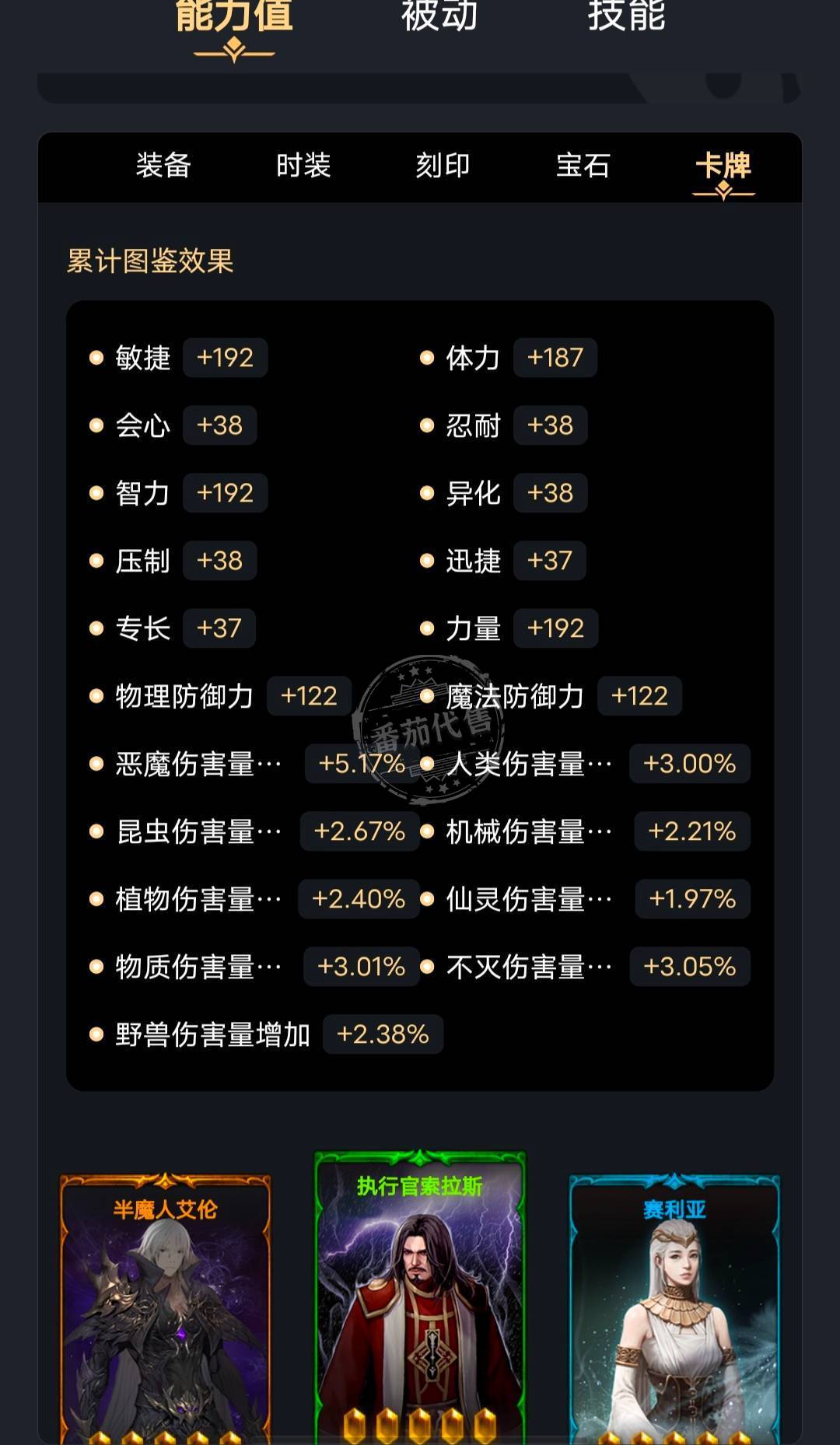Switch to the 技能 tab

click(626, 17)
